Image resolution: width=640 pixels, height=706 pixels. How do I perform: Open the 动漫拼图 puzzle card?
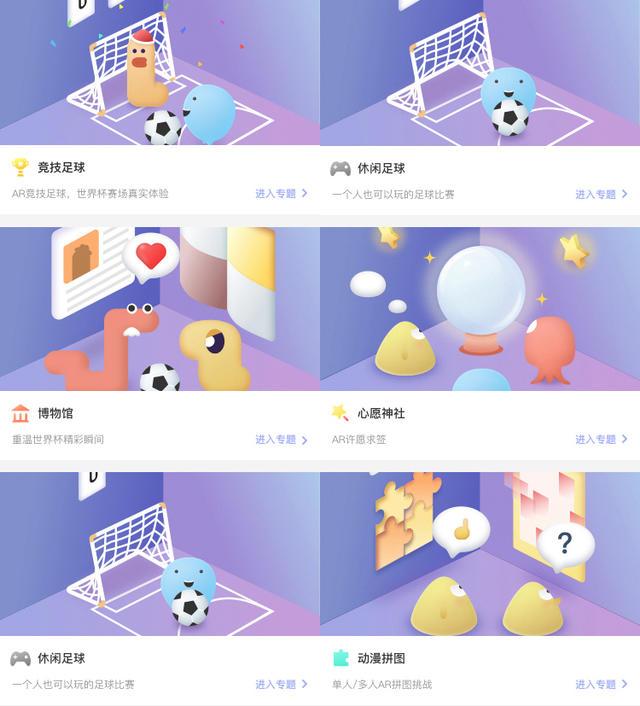click(x=480, y=554)
